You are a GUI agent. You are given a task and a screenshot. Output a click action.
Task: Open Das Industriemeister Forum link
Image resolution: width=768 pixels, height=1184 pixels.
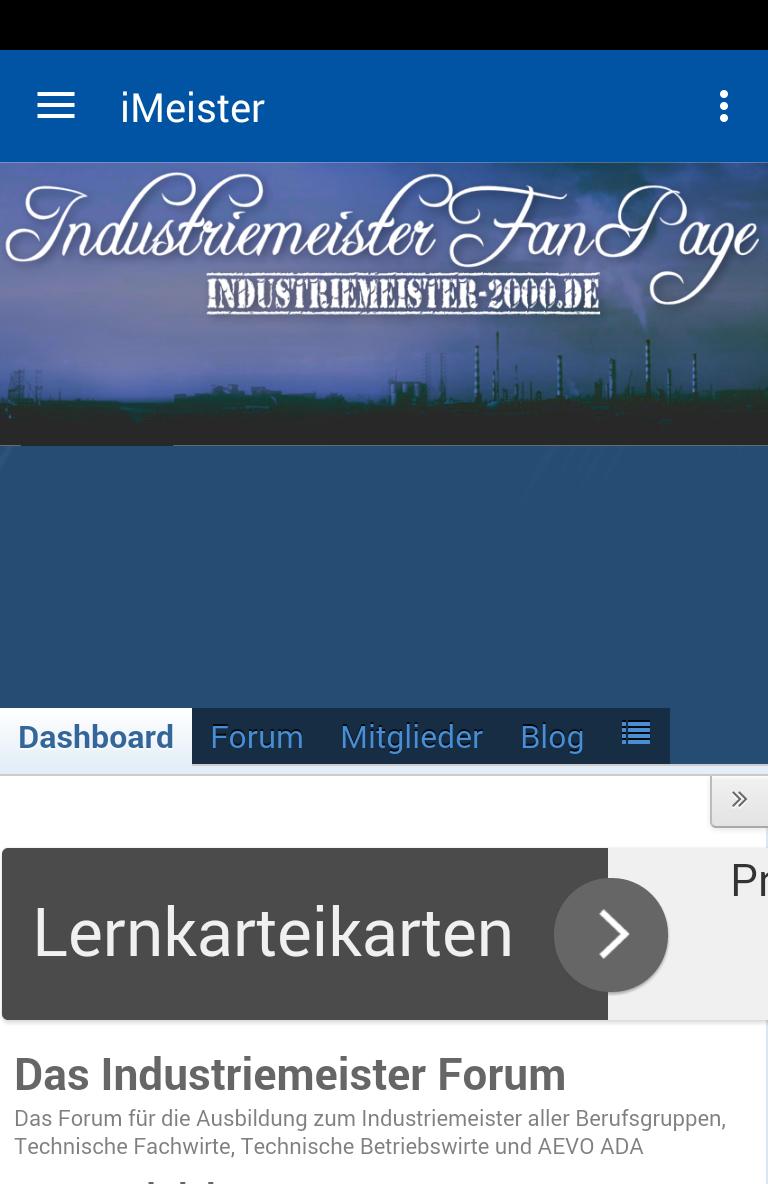click(290, 1074)
